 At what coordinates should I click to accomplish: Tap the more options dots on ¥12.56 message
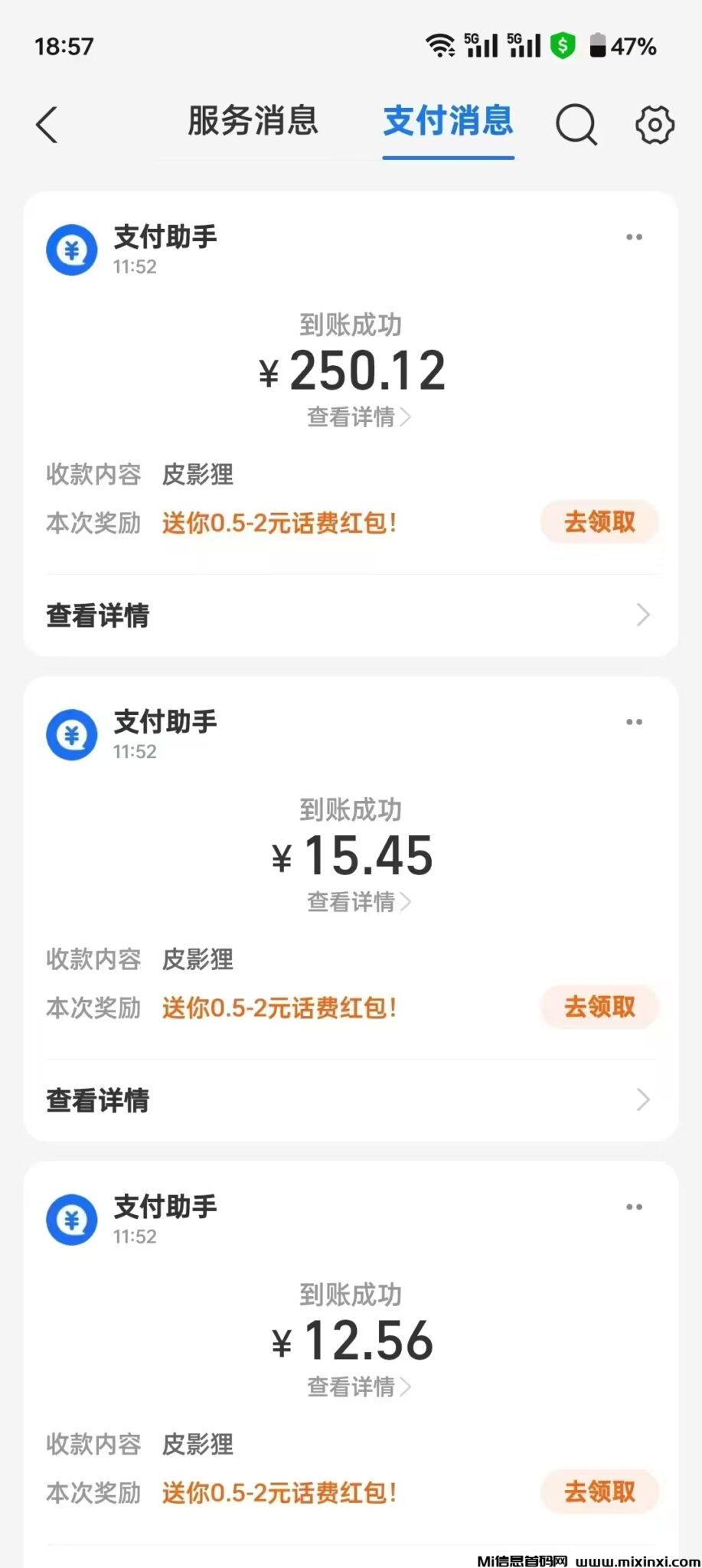(x=635, y=1206)
